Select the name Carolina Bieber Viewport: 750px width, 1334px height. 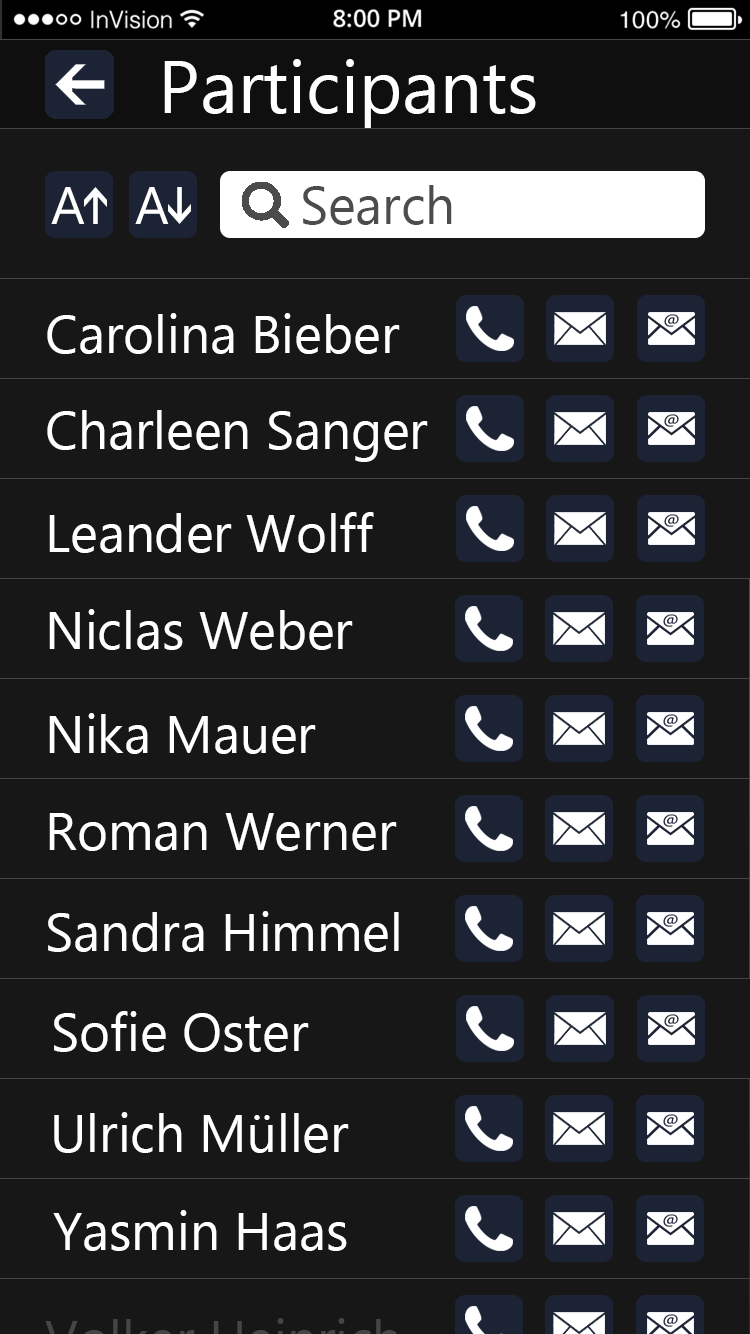click(x=222, y=335)
